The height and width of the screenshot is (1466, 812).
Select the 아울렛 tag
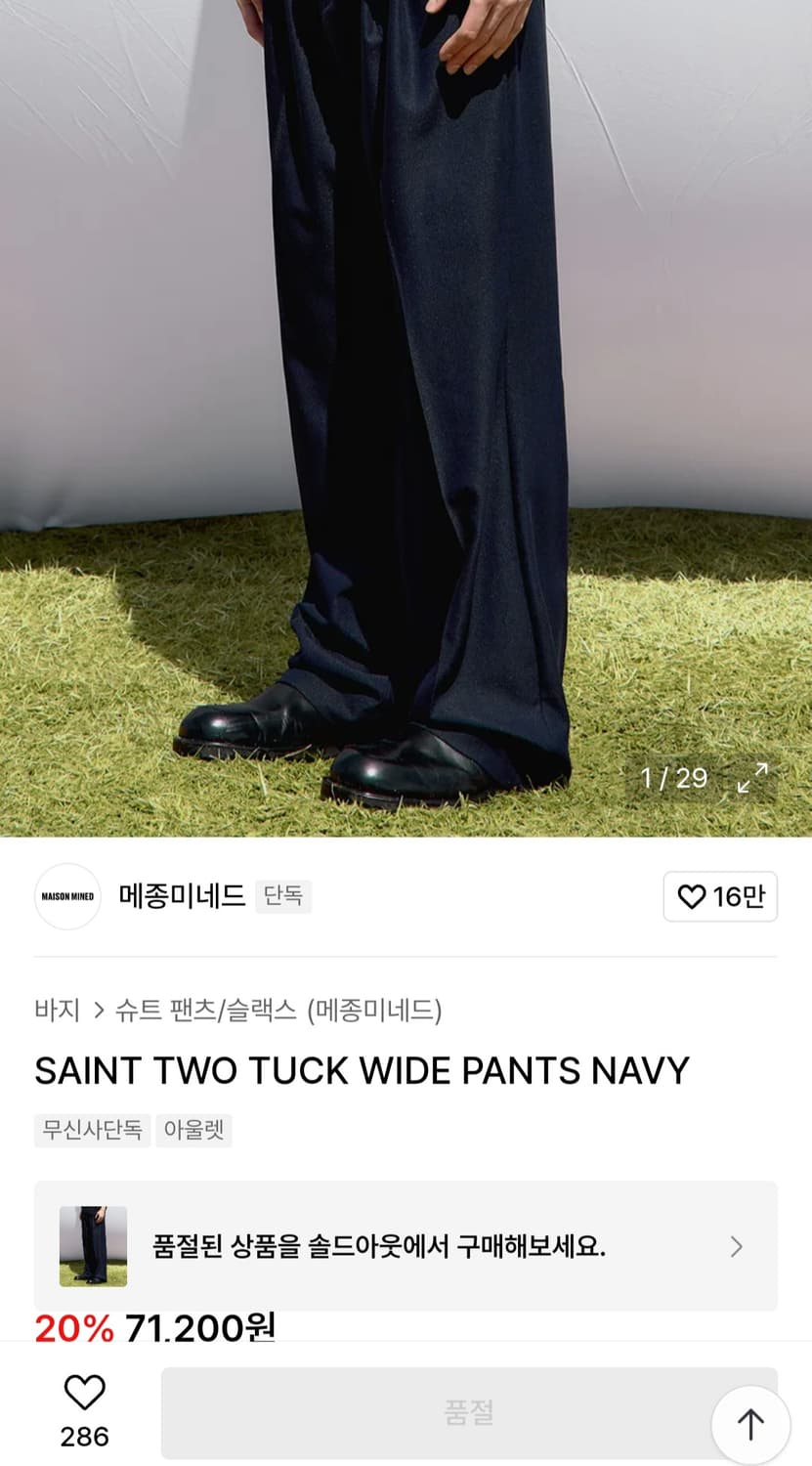pyautogui.click(x=193, y=1131)
